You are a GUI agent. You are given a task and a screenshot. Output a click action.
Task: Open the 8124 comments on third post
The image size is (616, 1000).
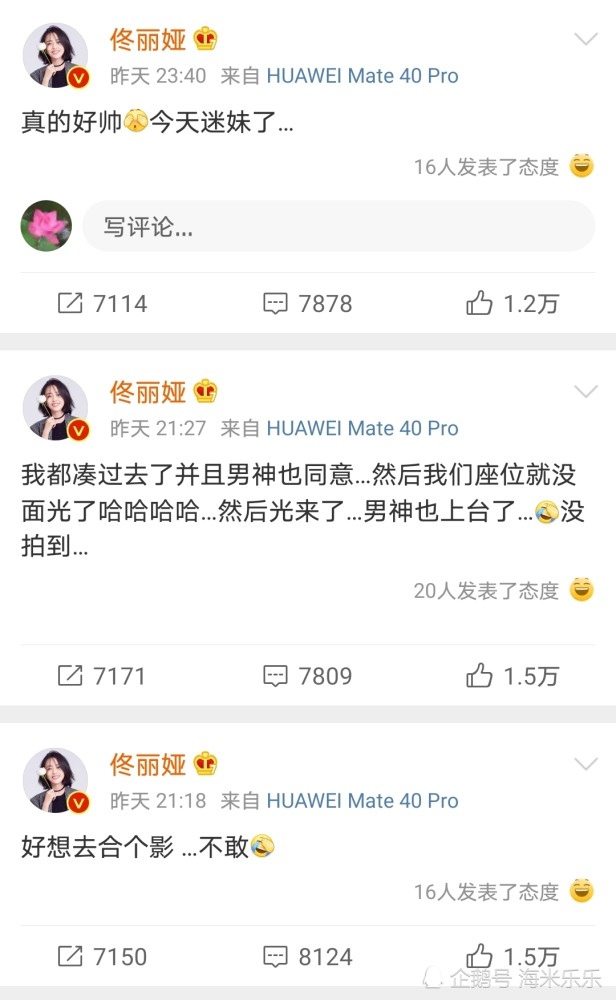[x=308, y=957]
